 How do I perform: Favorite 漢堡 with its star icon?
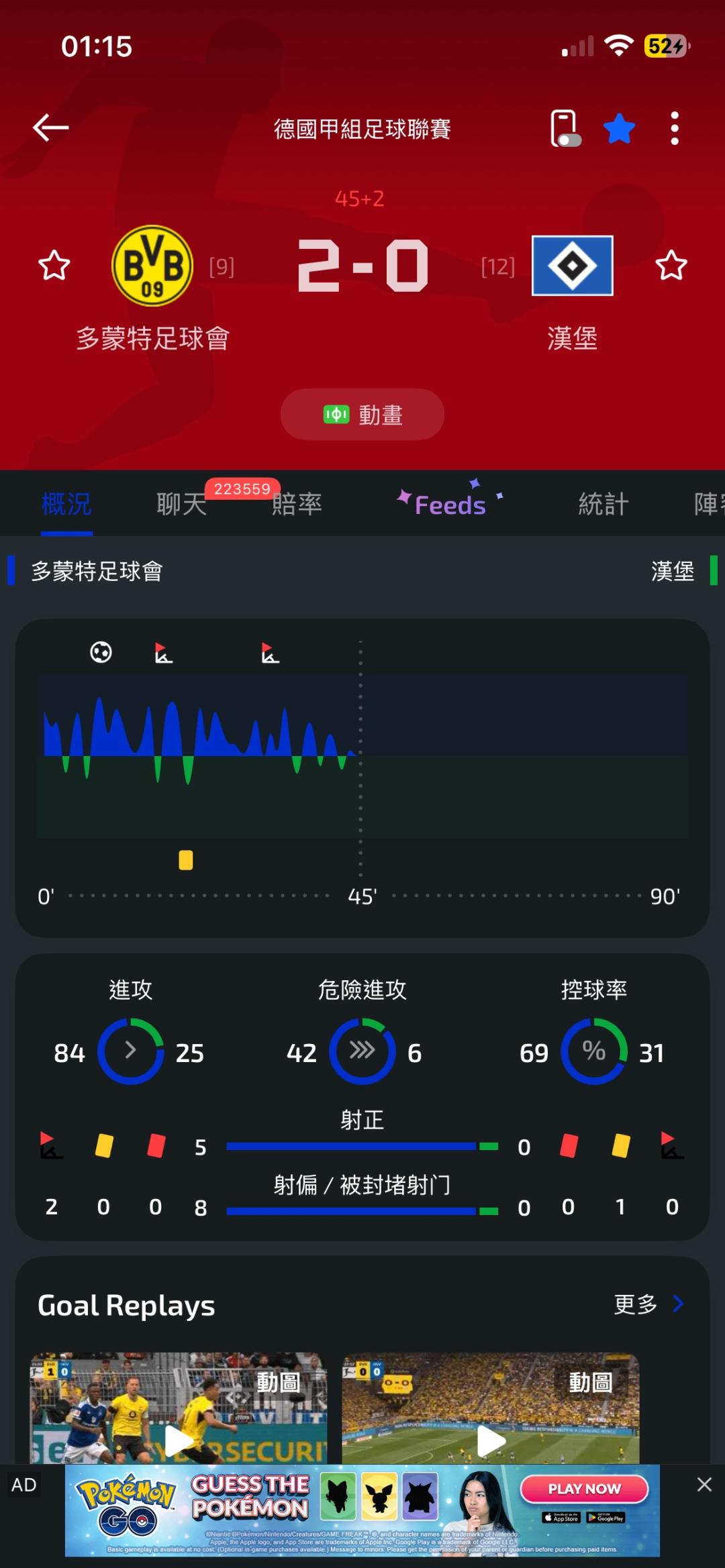(x=671, y=266)
